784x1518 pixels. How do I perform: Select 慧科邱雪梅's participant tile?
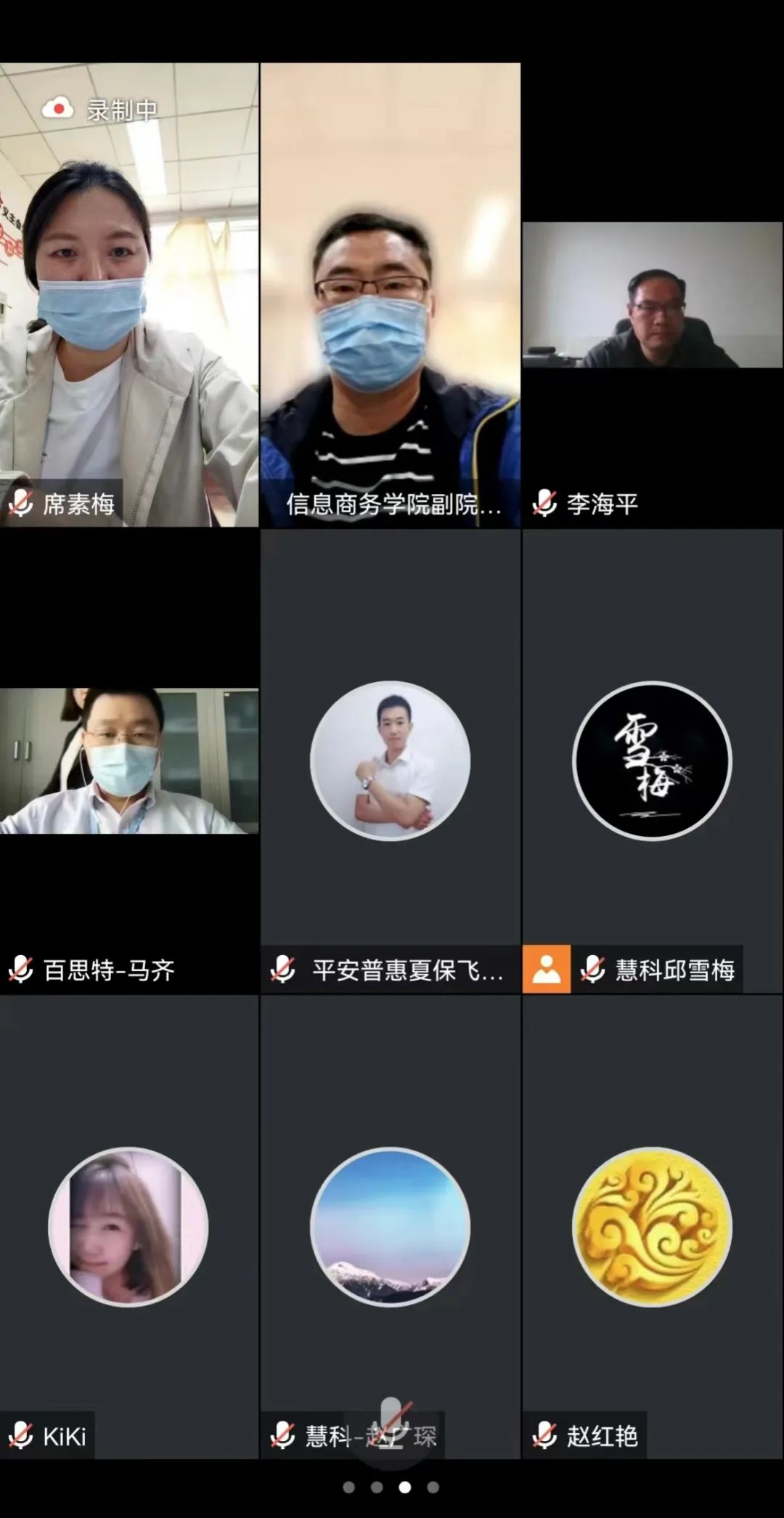[652, 760]
